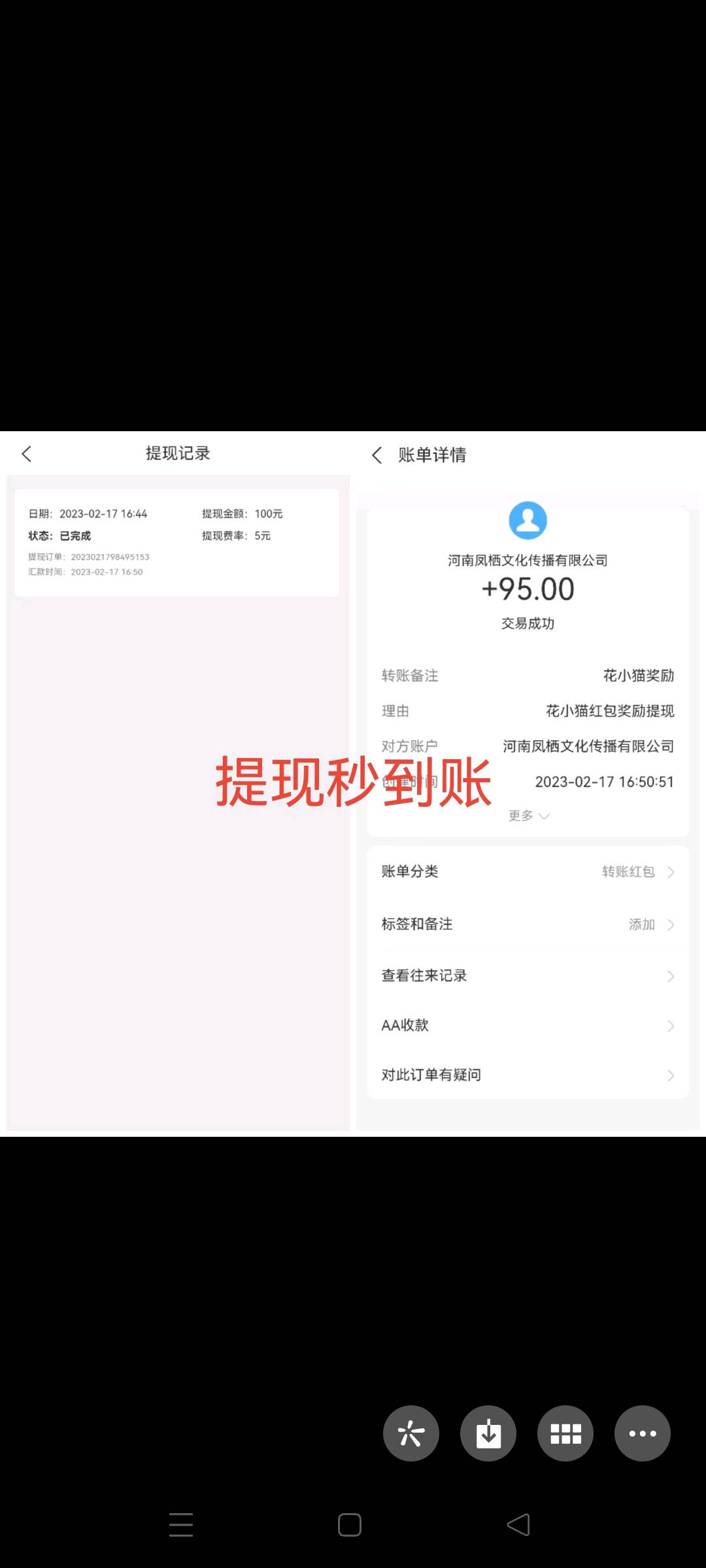Open the three-dot more options menu

(642, 1433)
